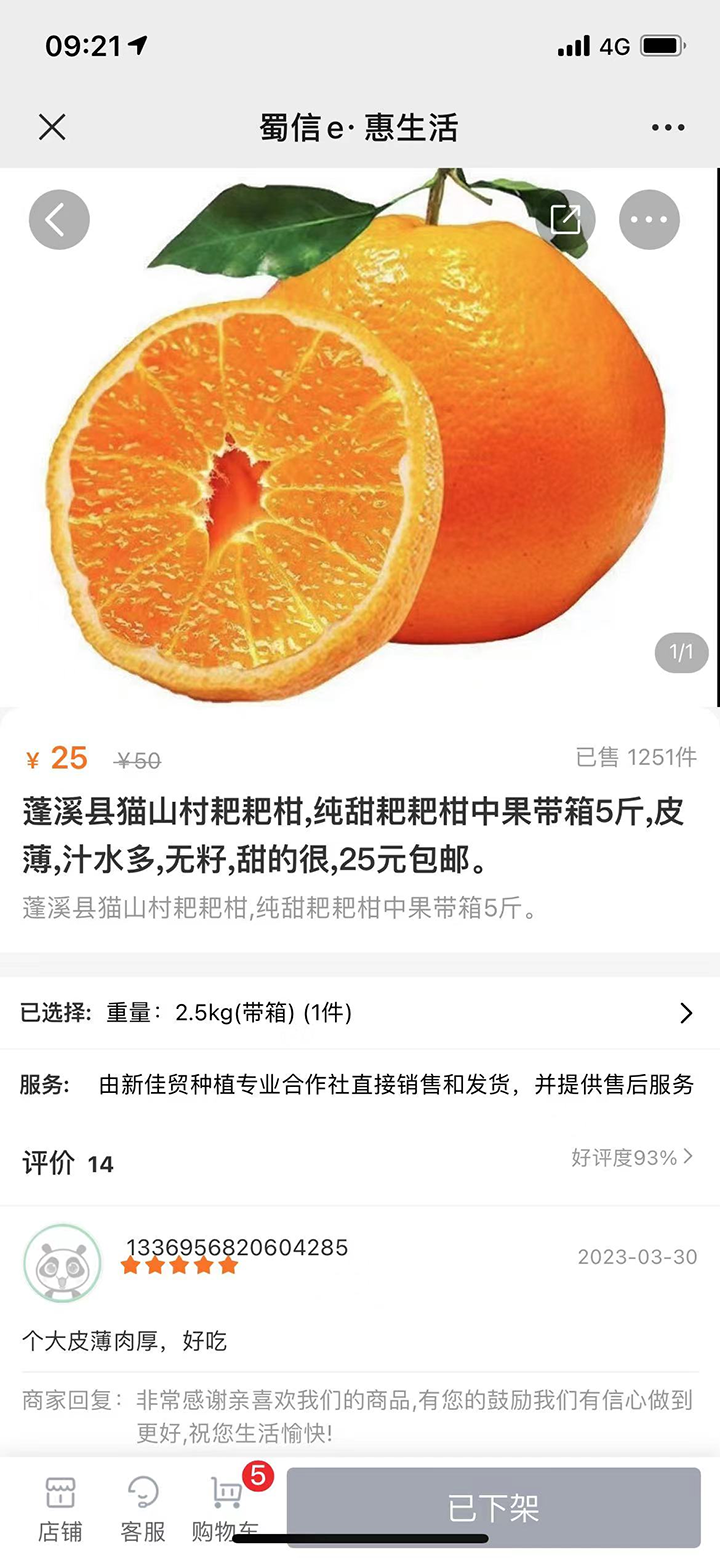The image size is (720, 1558).
Task: Tap the 蜀信e·惠生活 title
Action: point(360,128)
